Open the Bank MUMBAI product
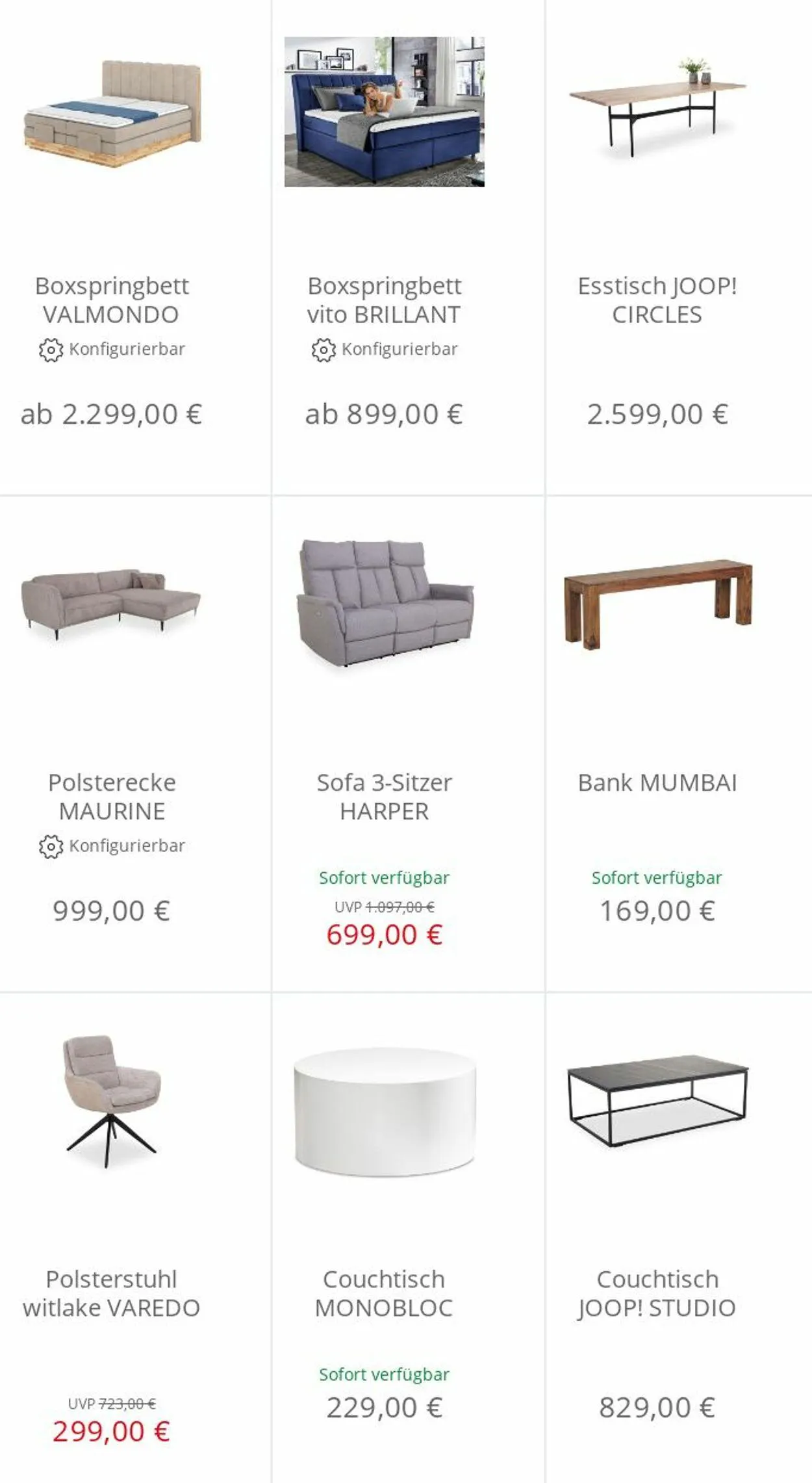Viewport: 812px width, 1483px height. [657, 744]
